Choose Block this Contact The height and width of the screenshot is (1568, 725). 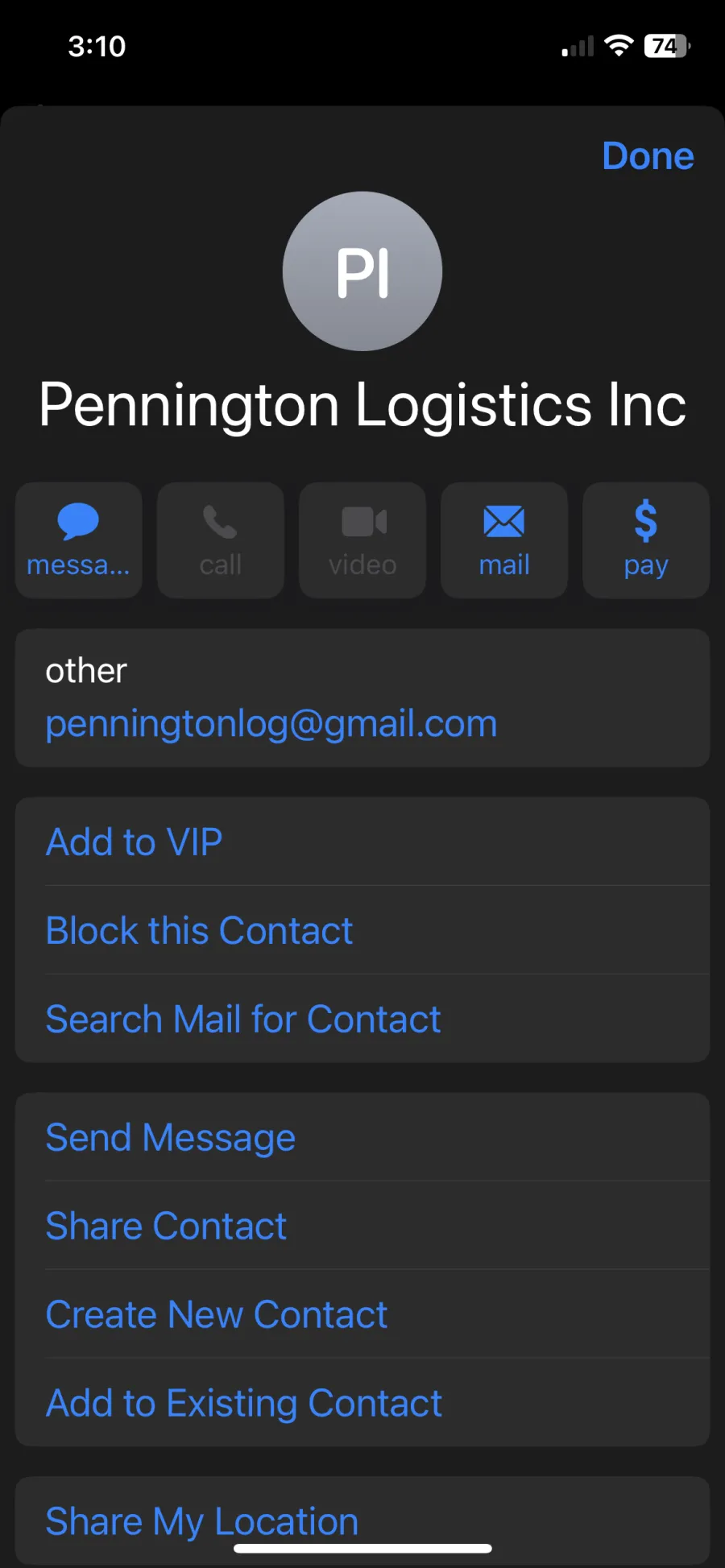click(x=362, y=930)
